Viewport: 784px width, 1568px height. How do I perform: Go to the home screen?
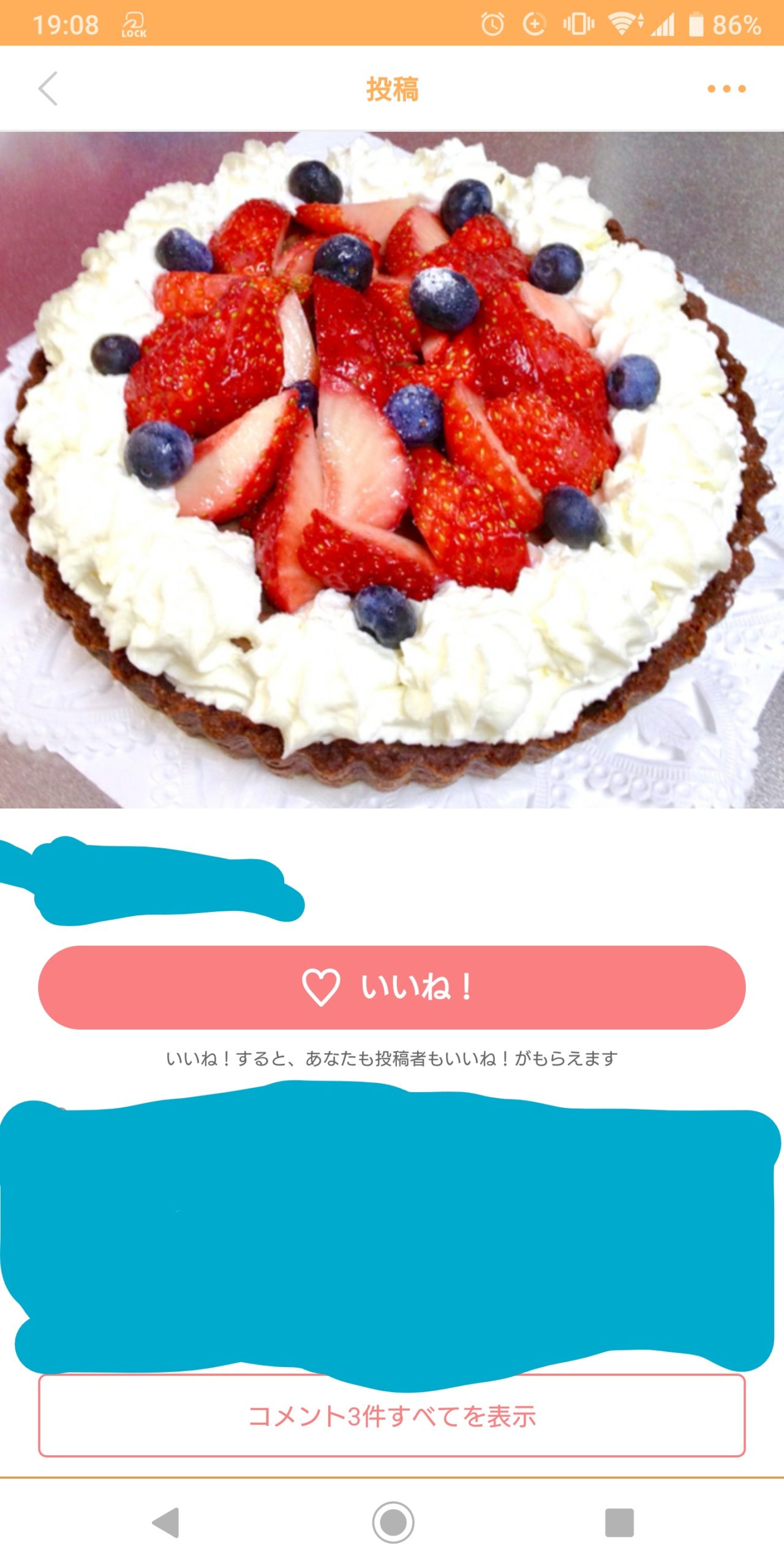(393, 1522)
